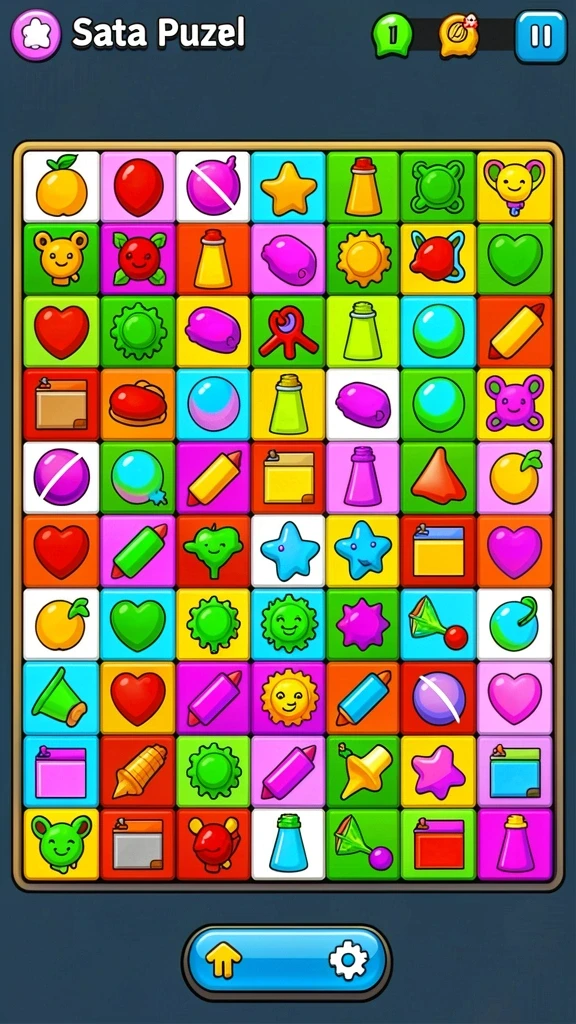
Task: Pick the orange bear face tile
Action: (61, 259)
